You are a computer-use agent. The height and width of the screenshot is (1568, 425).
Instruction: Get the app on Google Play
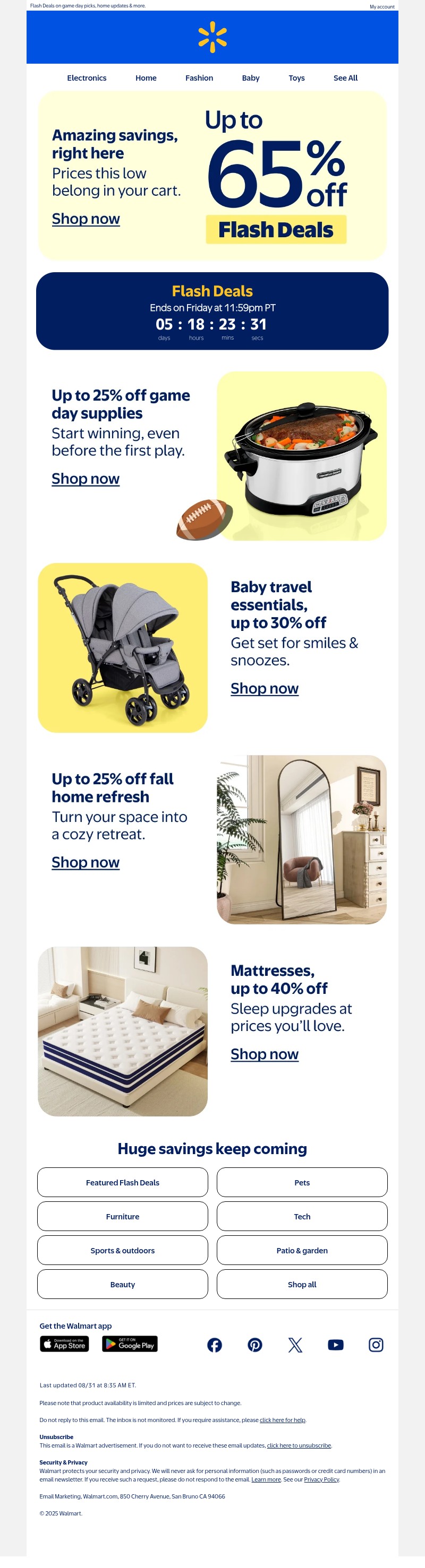130,1344
